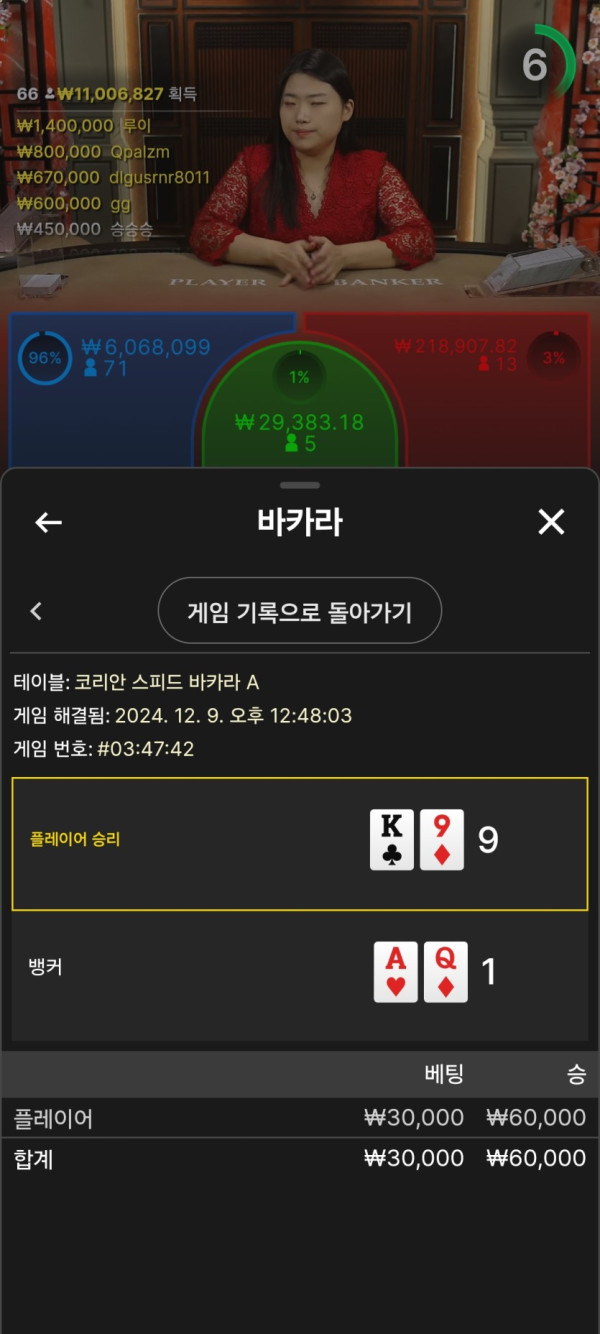The image size is (600, 1334).
Task: Open the previous game record chevron
Action: coord(37,611)
